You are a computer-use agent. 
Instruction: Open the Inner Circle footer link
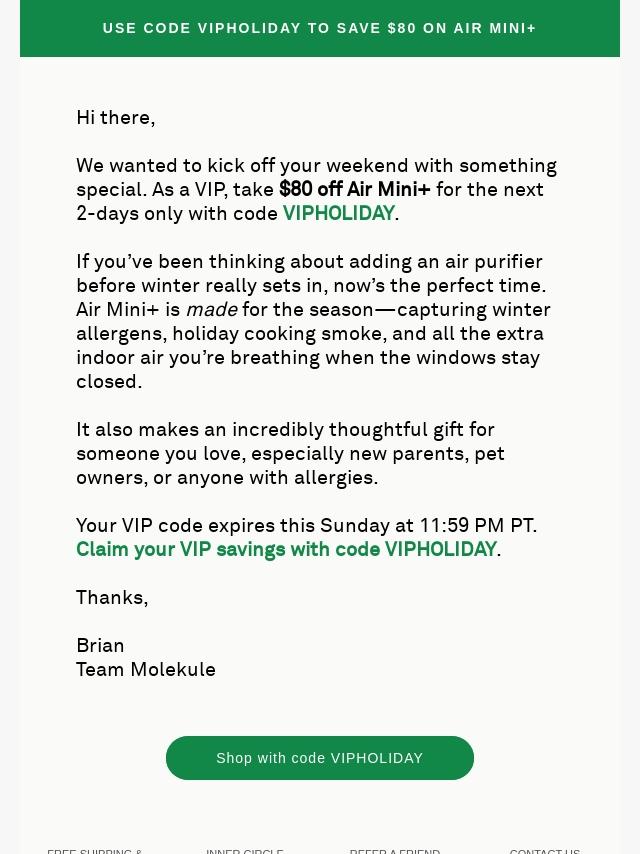[245, 850]
